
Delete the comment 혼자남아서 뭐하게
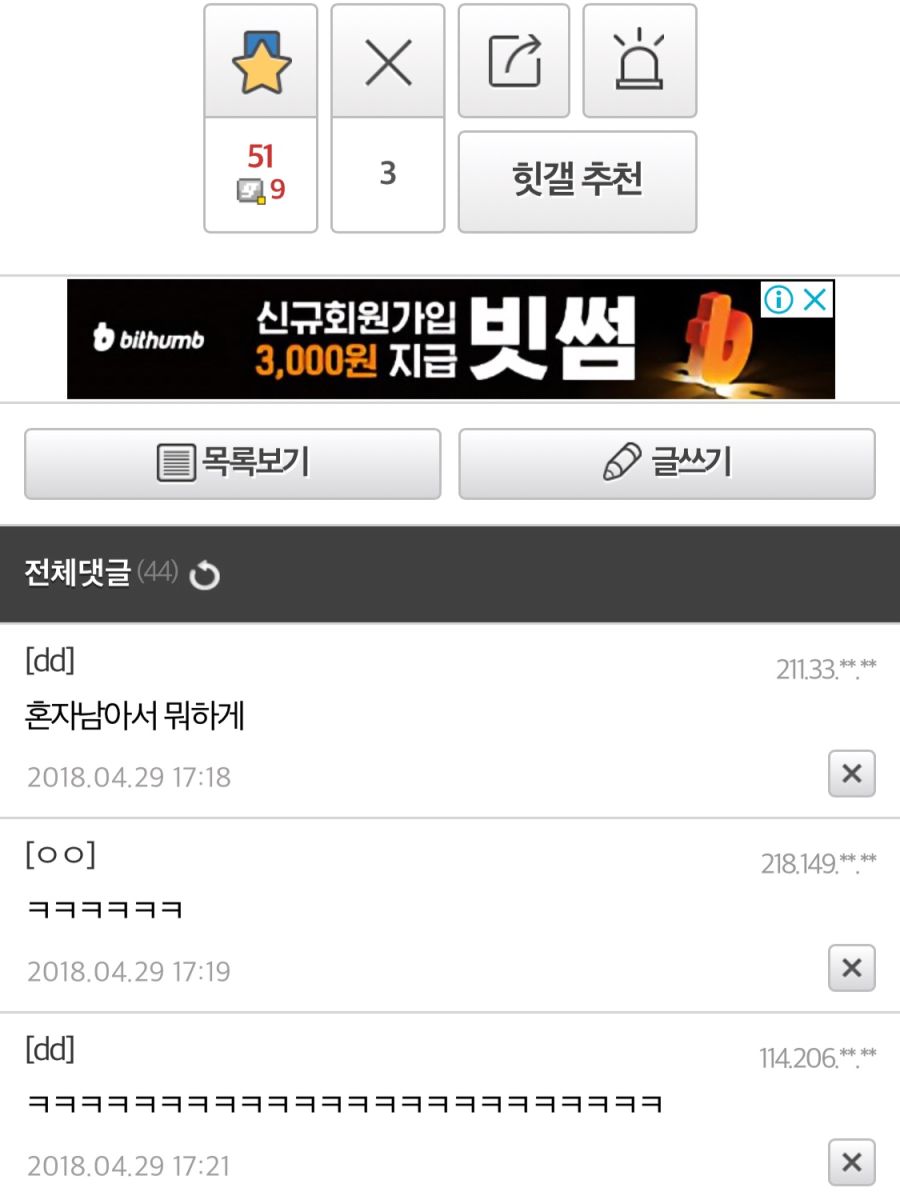(x=852, y=773)
